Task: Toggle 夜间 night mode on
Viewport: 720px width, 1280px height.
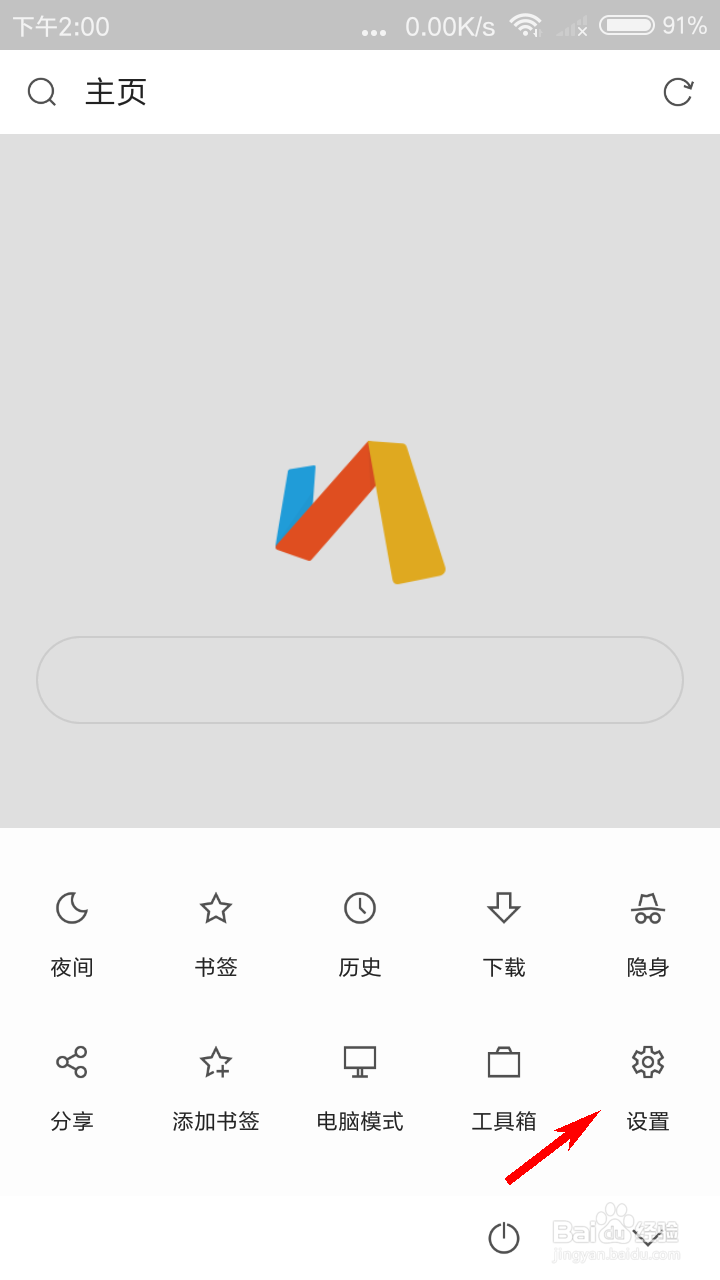Action: (71, 930)
